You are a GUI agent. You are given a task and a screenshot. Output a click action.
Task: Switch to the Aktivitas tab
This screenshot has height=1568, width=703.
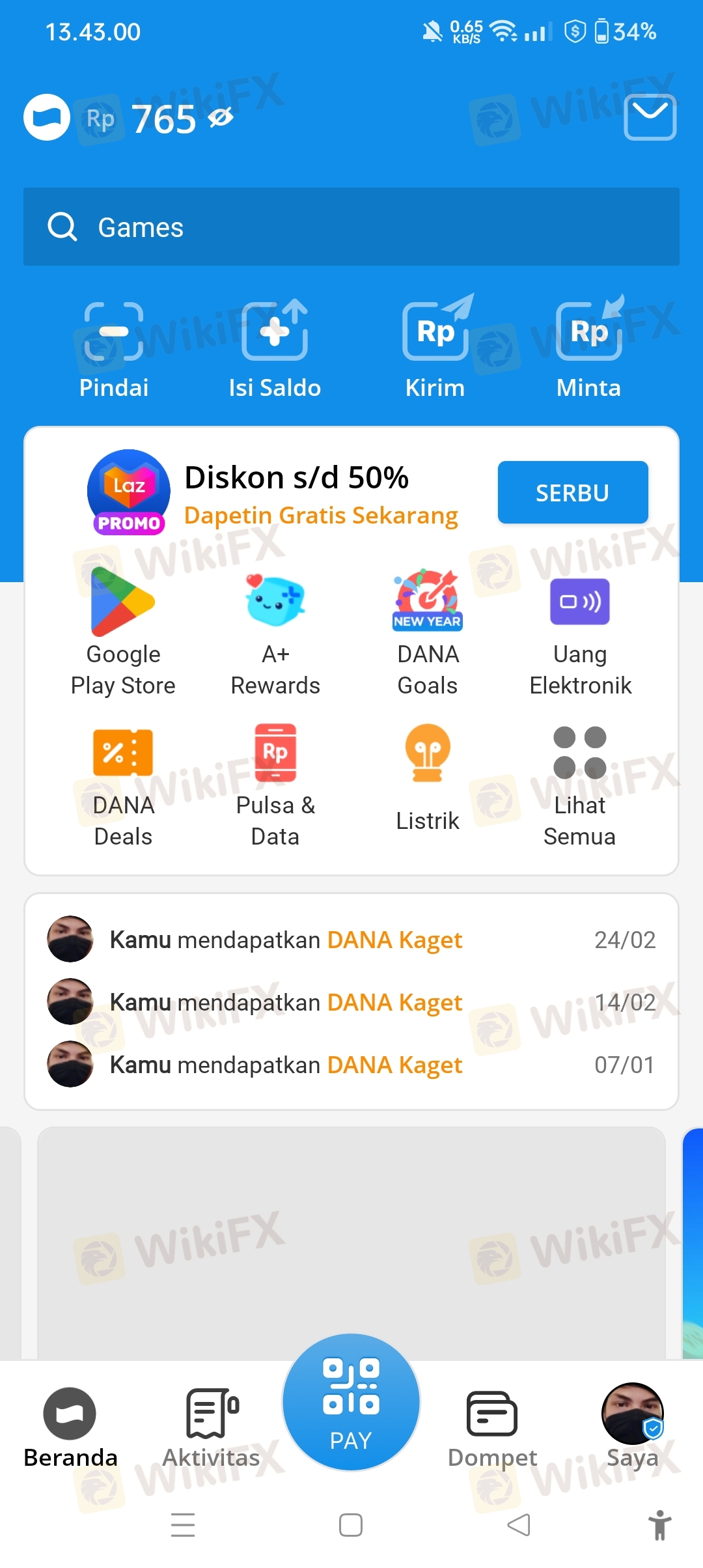click(212, 1427)
